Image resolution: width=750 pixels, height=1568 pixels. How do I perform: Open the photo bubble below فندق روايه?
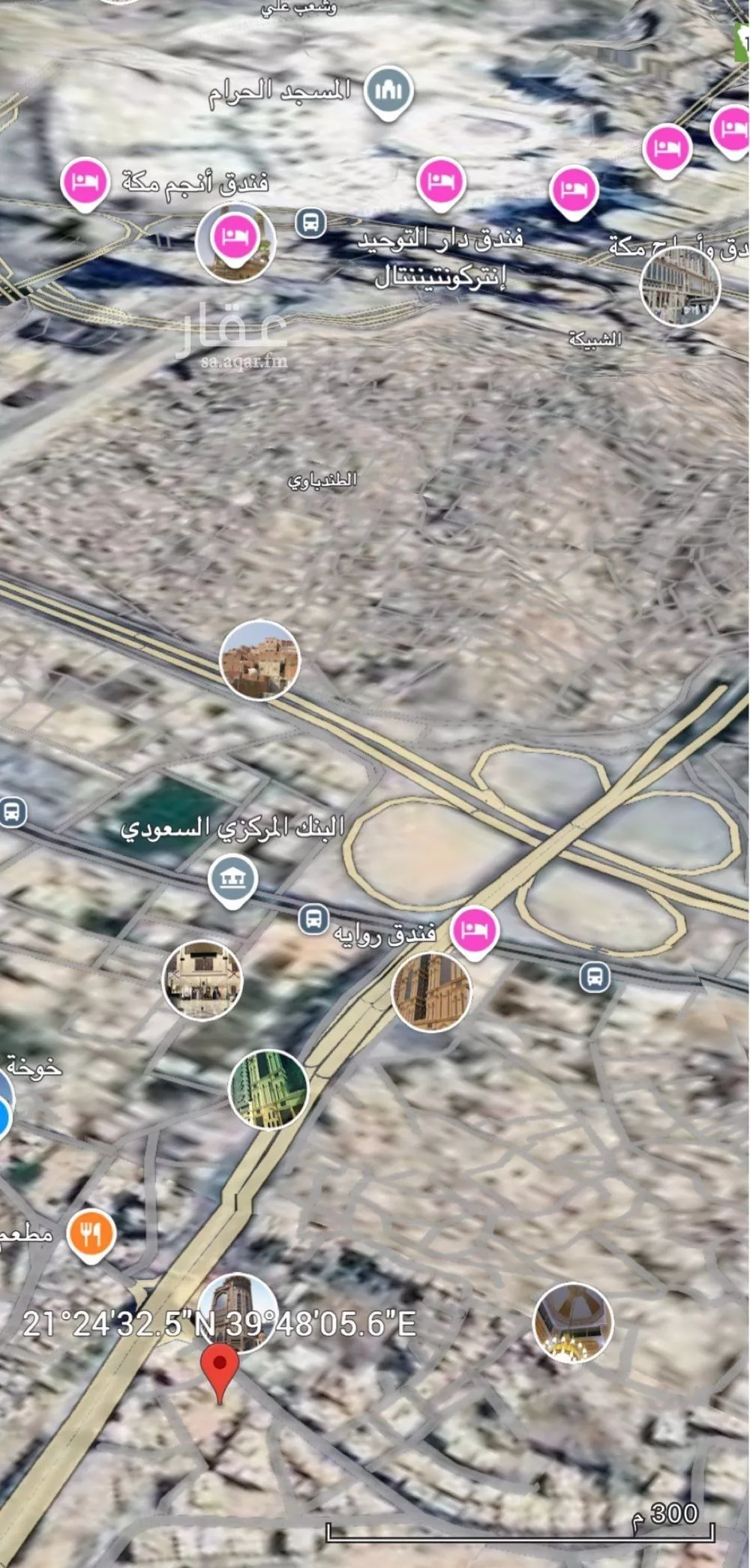pos(431,992)
